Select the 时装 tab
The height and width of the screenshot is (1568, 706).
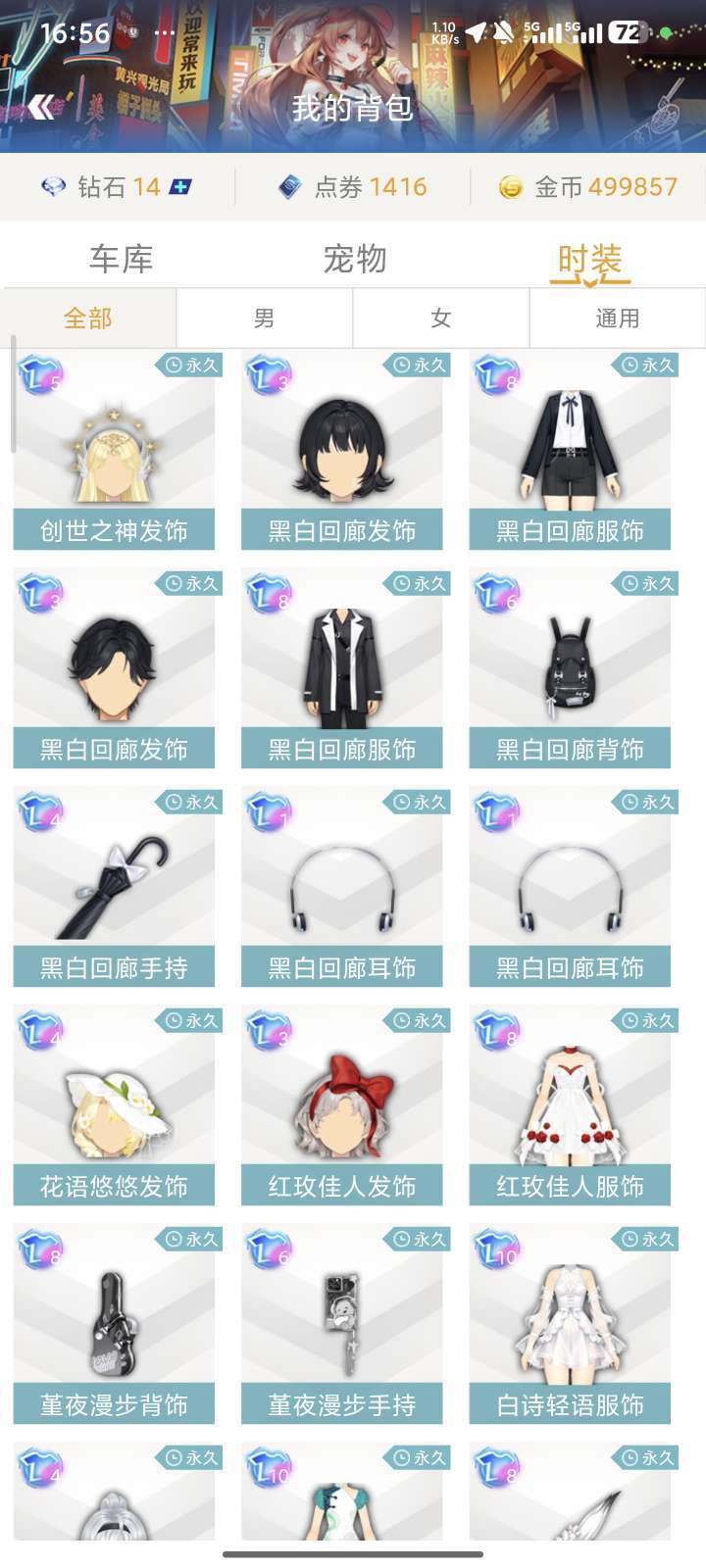(589, 262)
